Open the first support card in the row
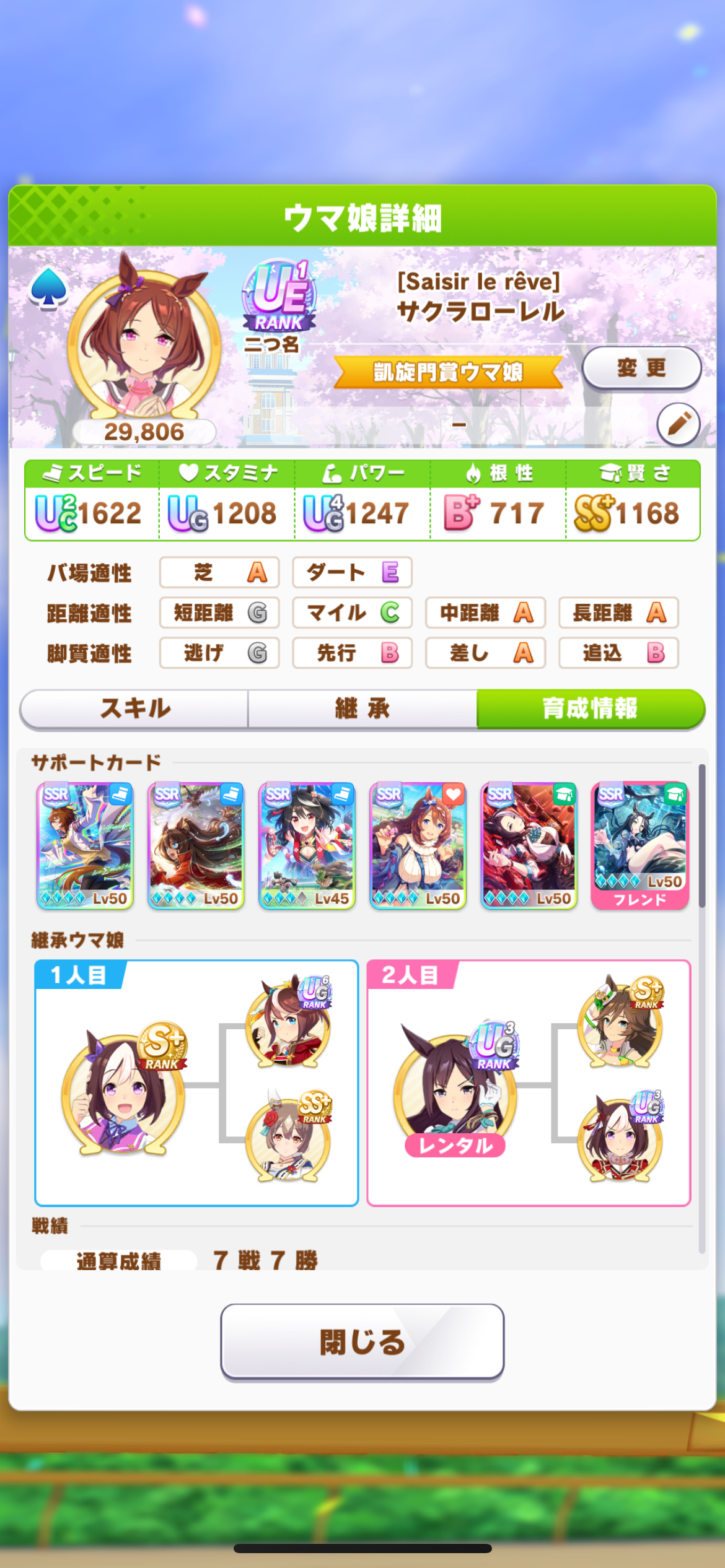Screen dimensions: 725x1568 [85, 845]
